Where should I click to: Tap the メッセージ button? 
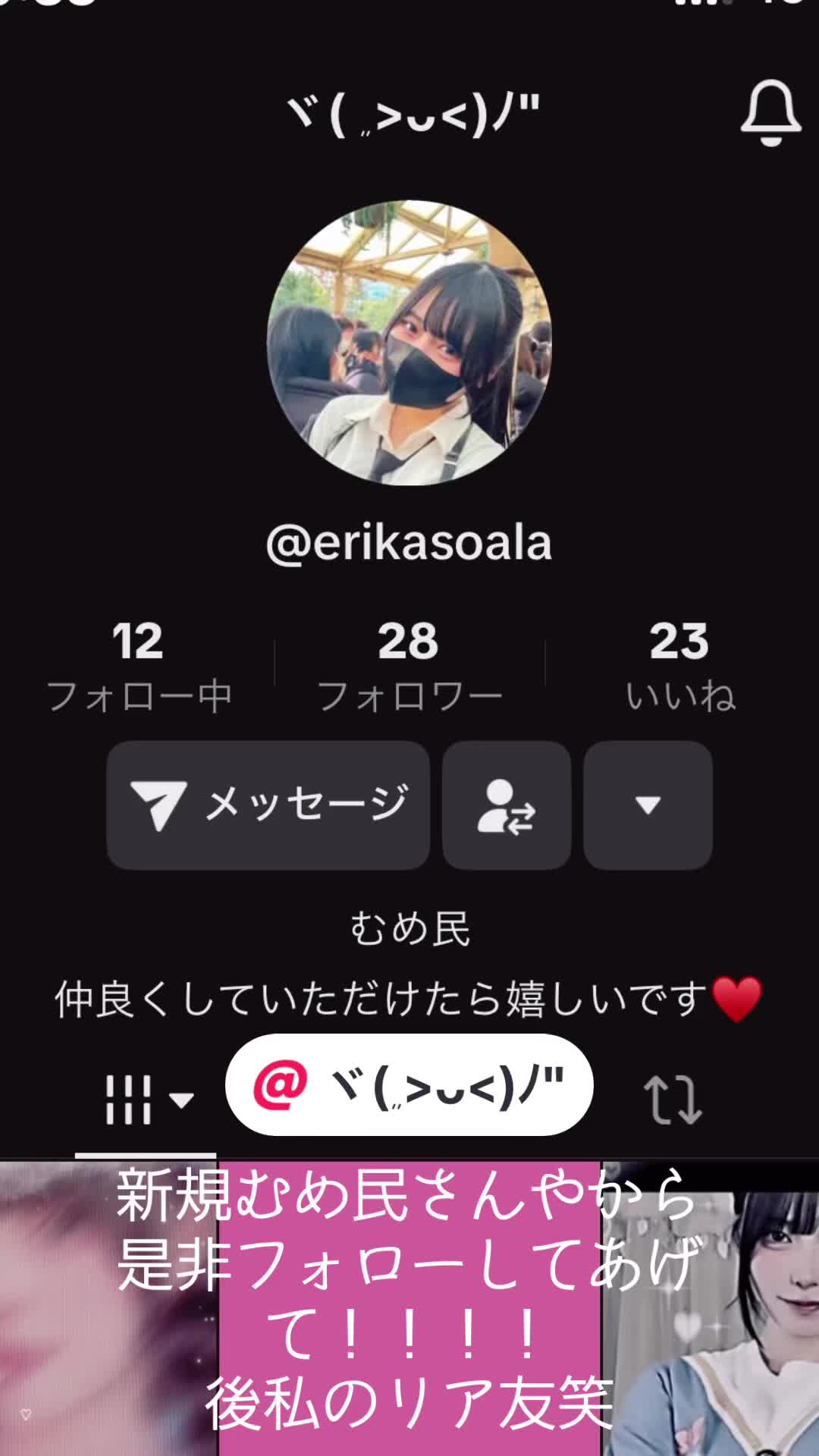(x=268, y=805)
